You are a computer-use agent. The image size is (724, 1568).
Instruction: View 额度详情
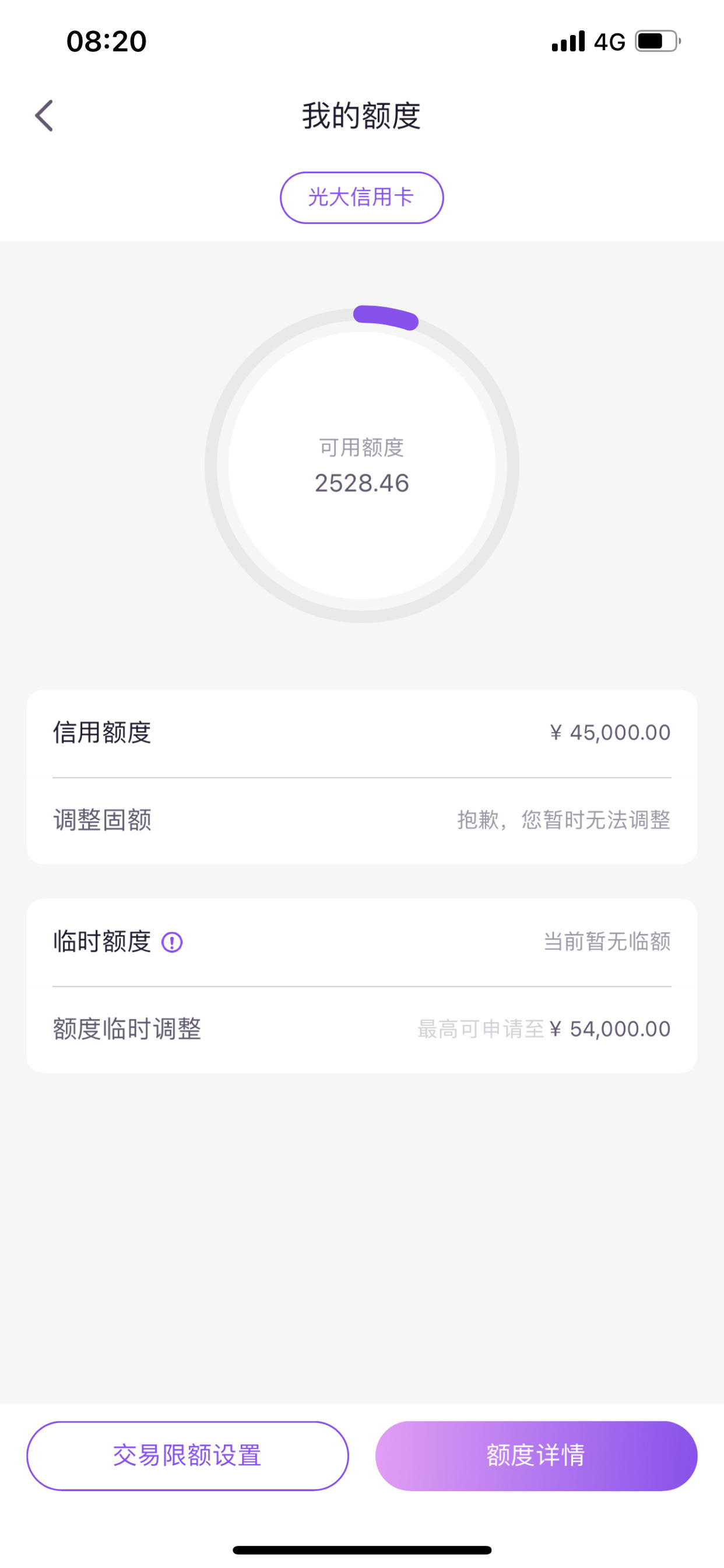click(x=536, y=1455)
